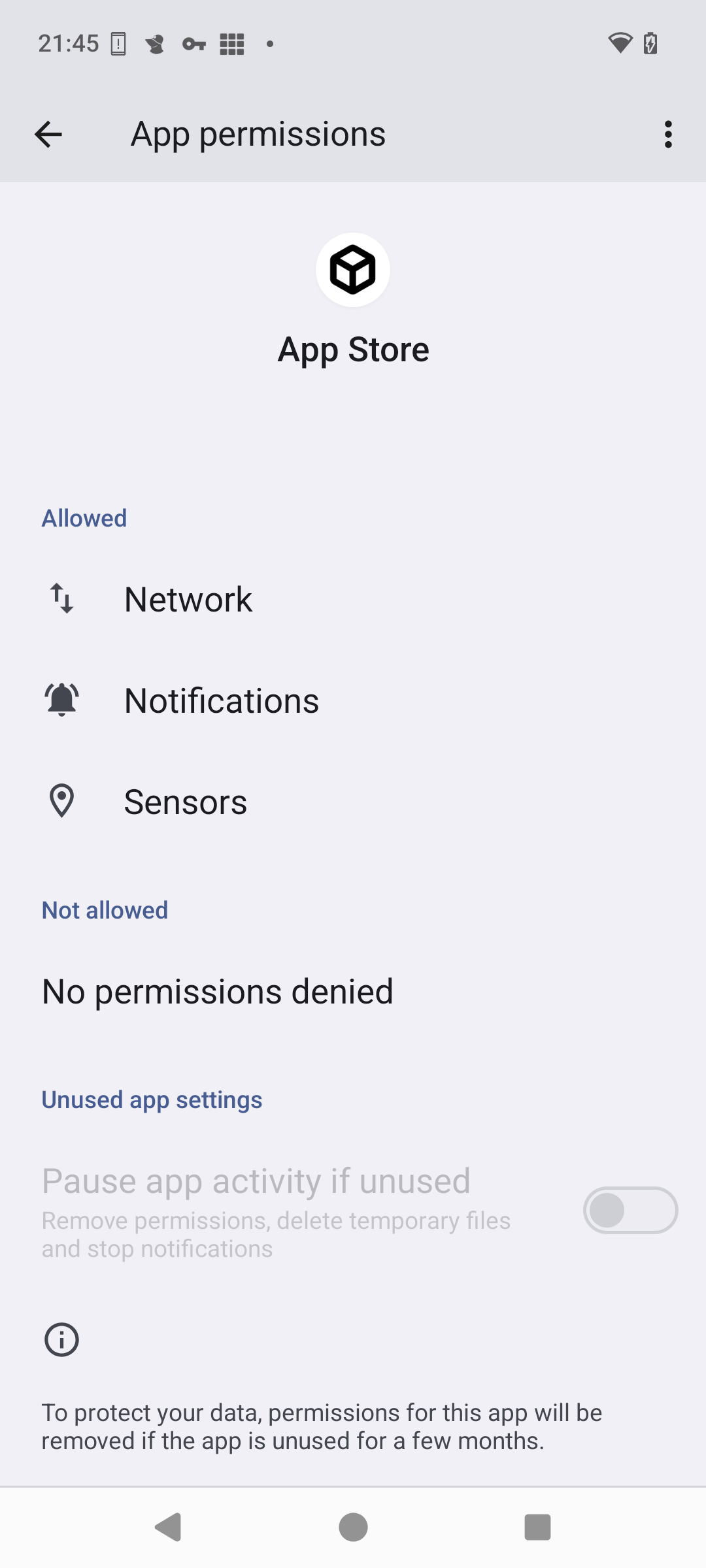The width and height of the screenshot is (706, 1568).
Task: Open recent apps from navigation bar
Action: click(537, 1527)
